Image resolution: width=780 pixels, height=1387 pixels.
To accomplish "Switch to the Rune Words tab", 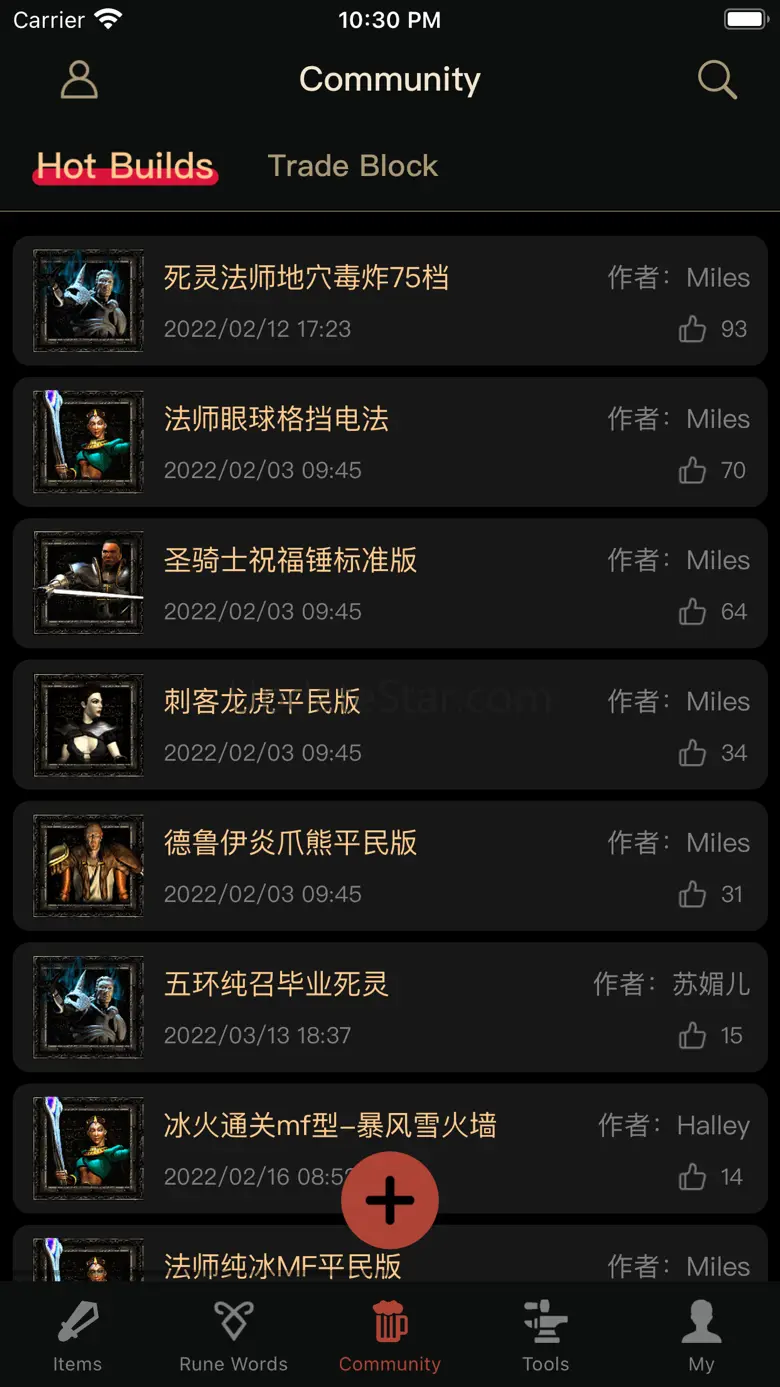I will tap(233, 1337).
